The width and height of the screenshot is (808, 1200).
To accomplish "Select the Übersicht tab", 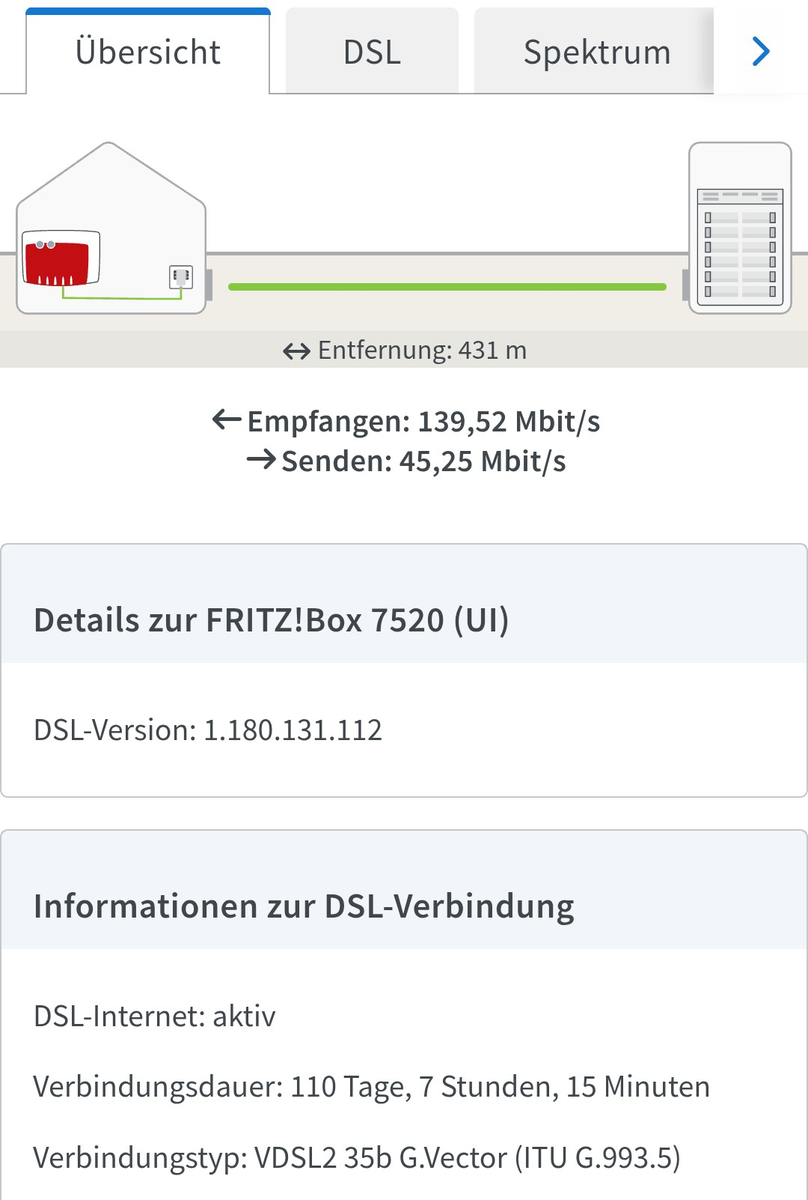I will [148, 52].
